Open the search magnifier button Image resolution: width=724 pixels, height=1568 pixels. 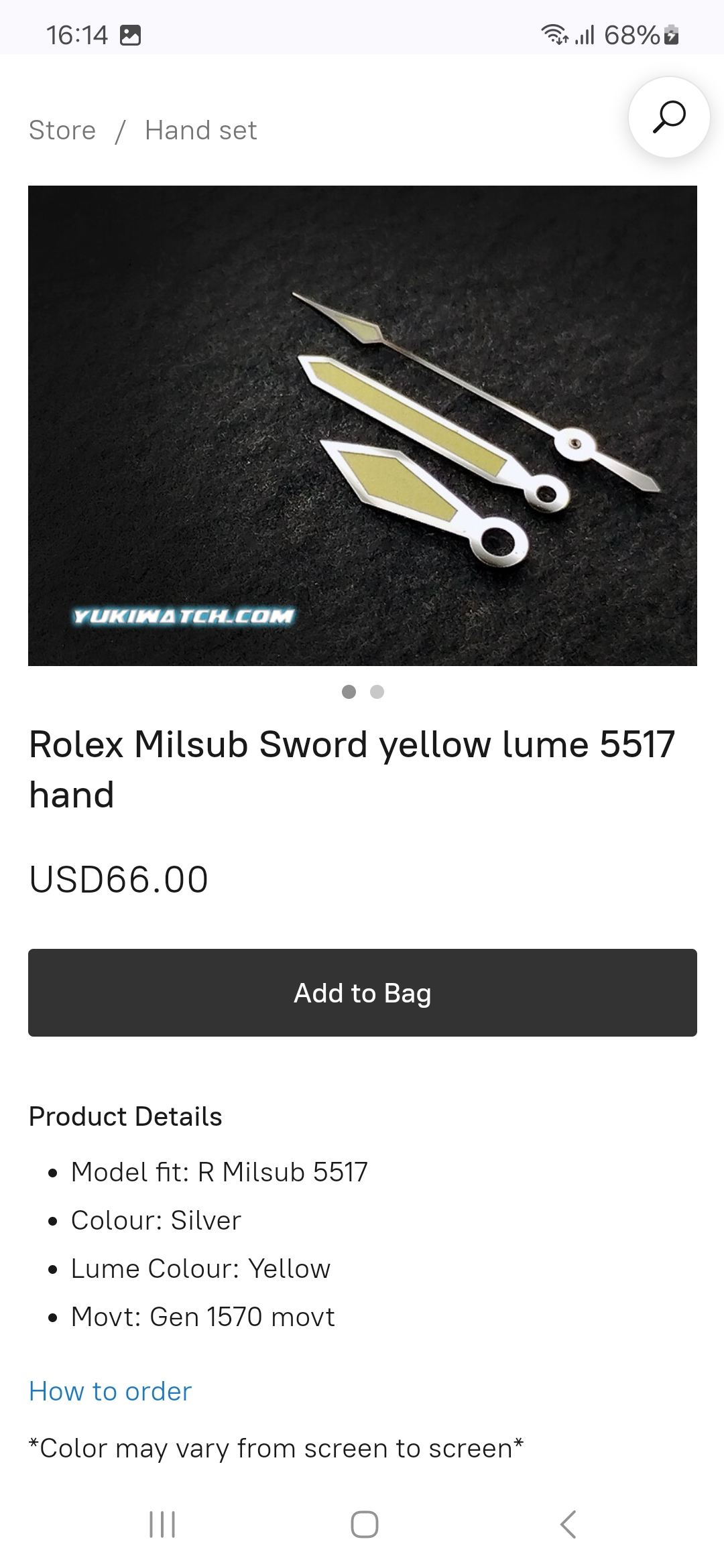(x=669, y=117)
